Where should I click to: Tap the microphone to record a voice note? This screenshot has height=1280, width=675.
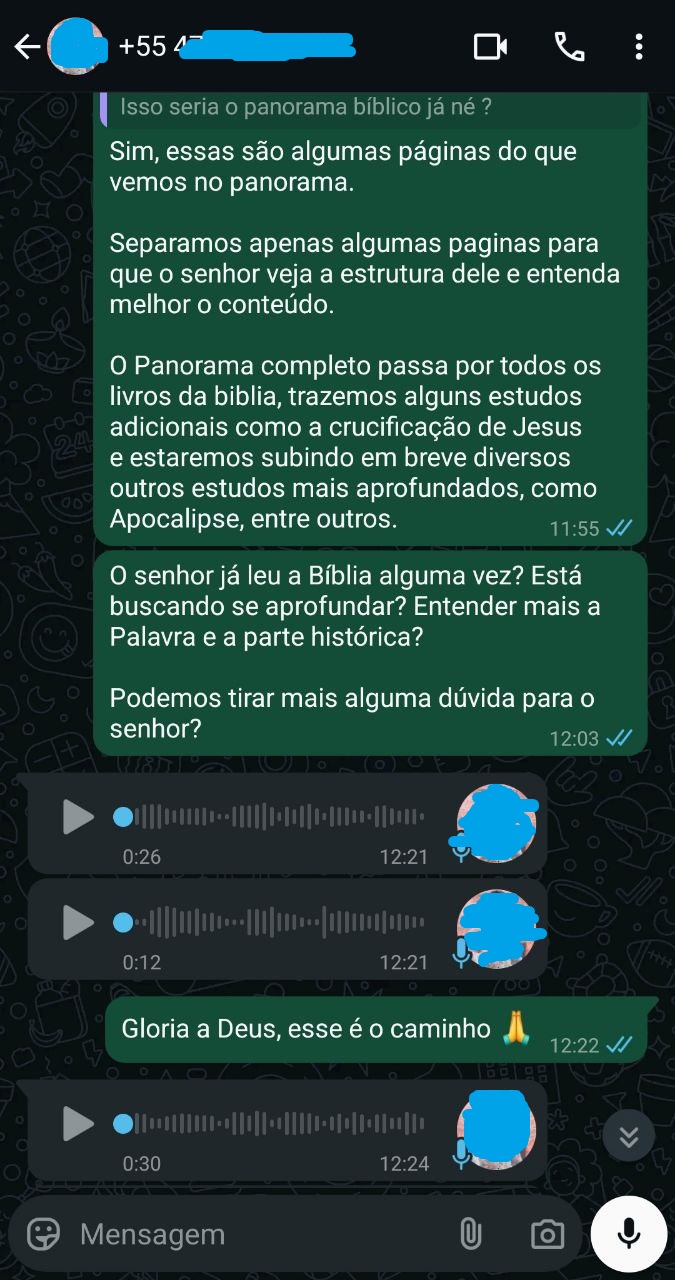[x=629, y=1234]
